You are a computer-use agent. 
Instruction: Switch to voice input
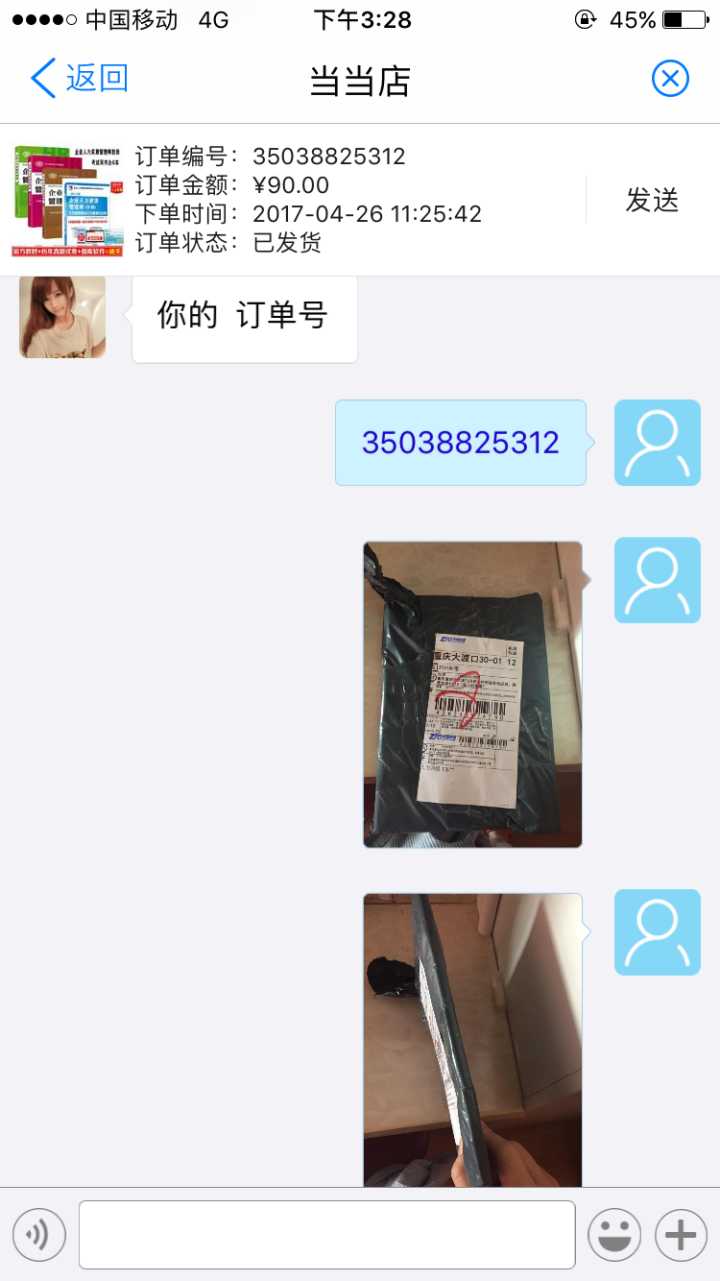point(39,1235)
